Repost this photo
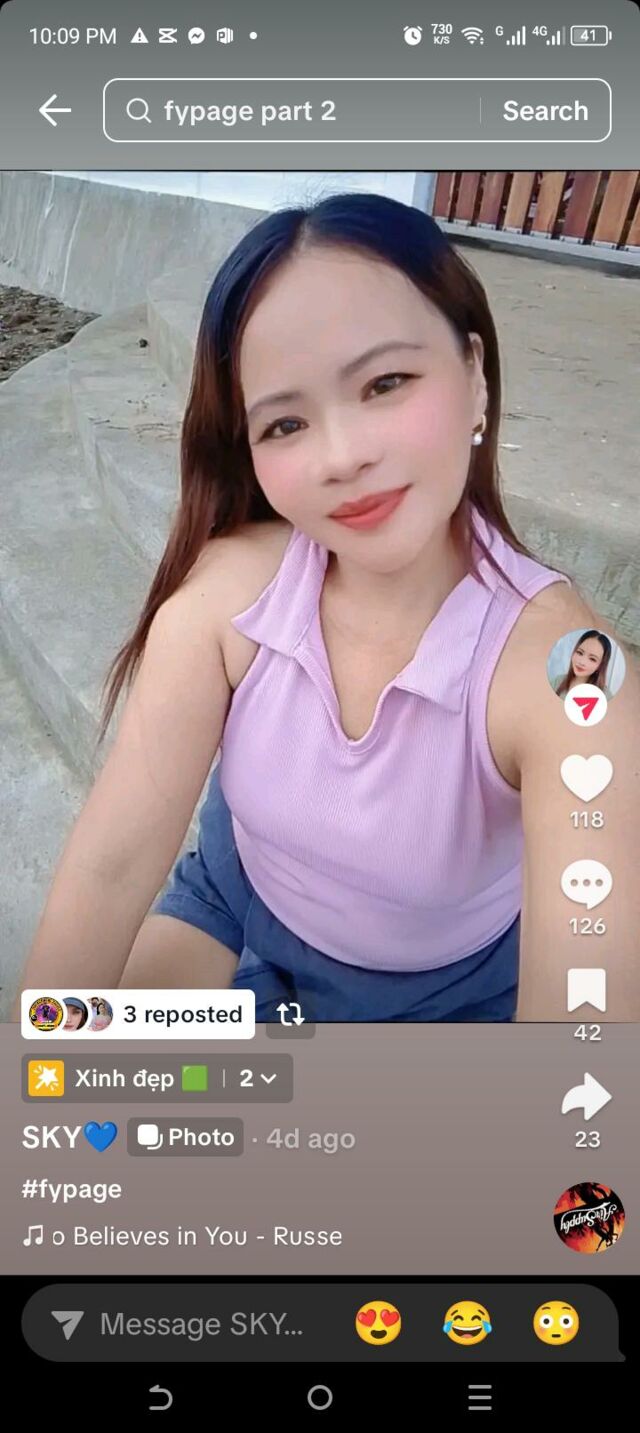The width and height of the screenshot is (640, 1433). pos(291,1015)
